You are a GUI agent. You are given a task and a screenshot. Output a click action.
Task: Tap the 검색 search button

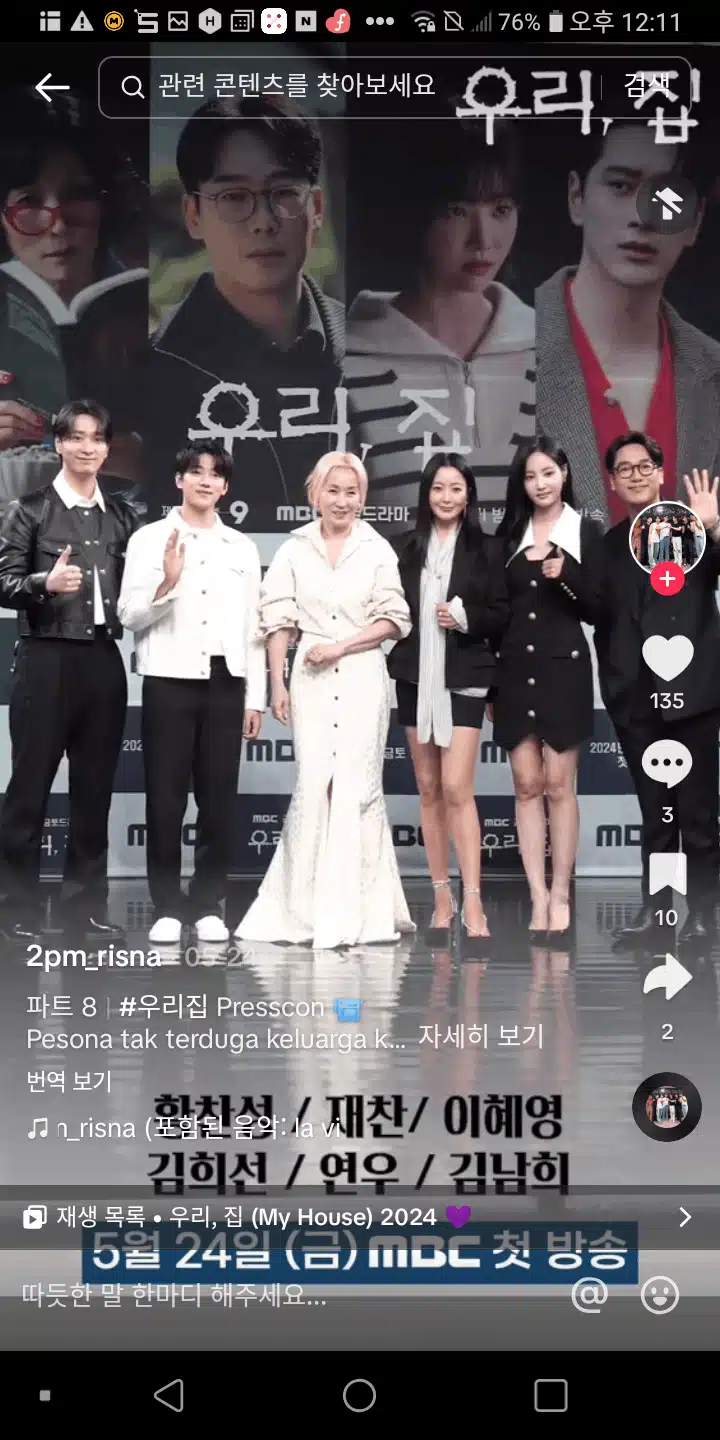(x=647, y=87)
